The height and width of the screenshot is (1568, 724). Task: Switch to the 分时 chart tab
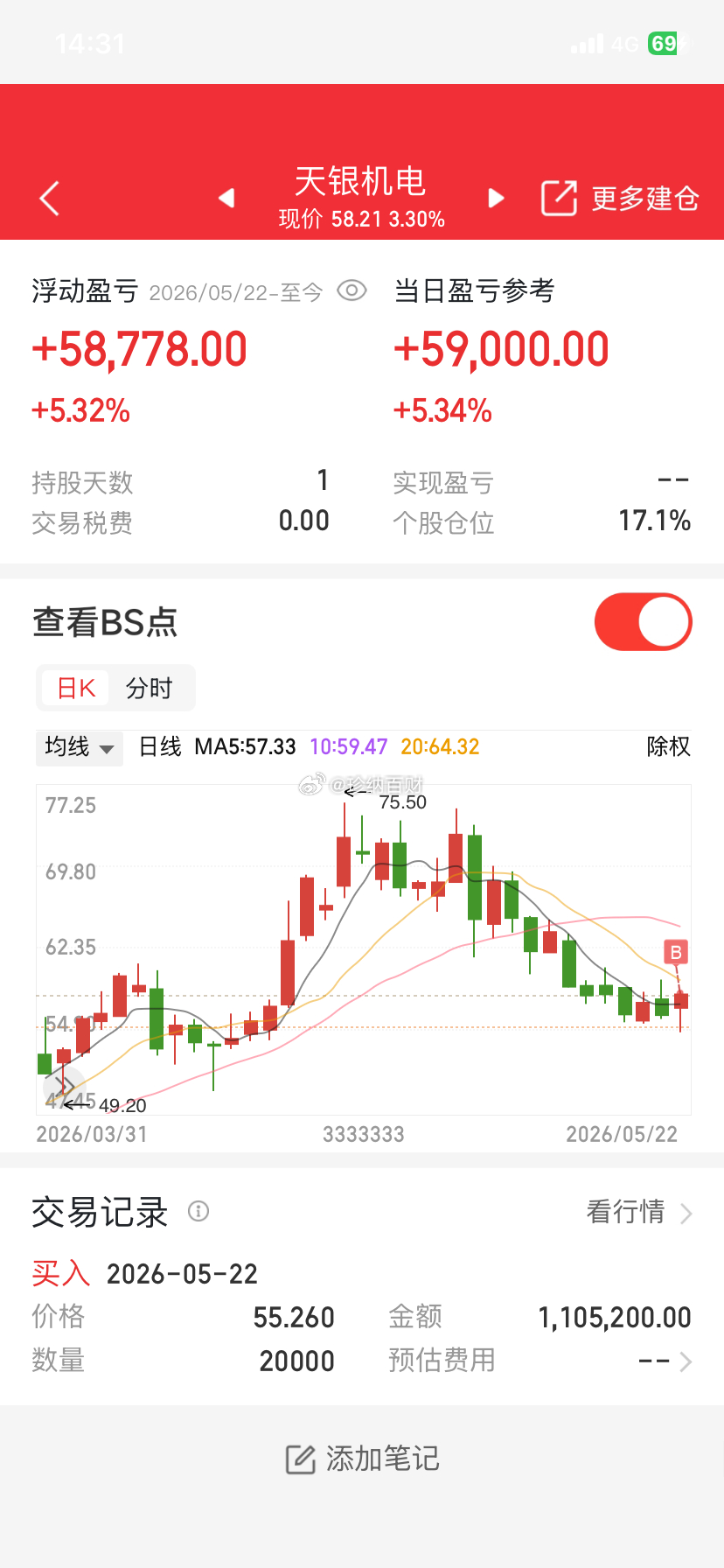pyautogui.click(x=149, y=689)
